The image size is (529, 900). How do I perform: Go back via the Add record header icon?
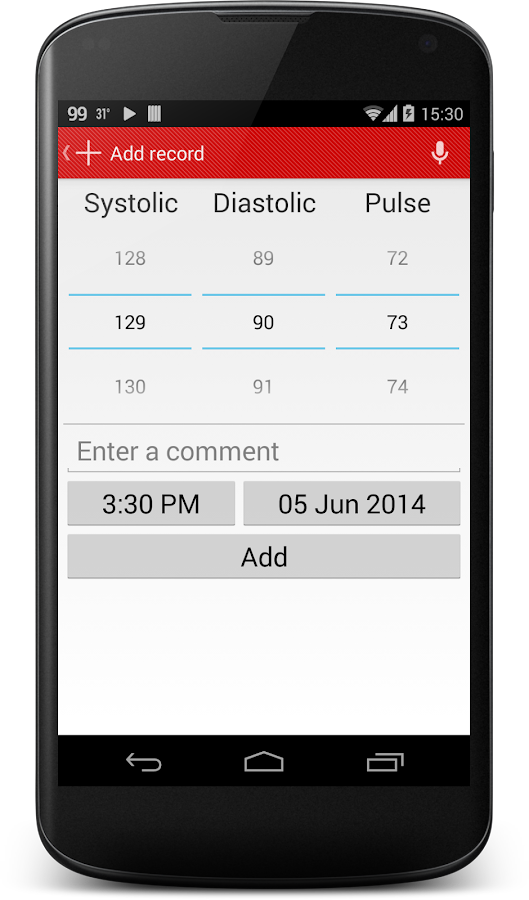(x=82, y=153)
